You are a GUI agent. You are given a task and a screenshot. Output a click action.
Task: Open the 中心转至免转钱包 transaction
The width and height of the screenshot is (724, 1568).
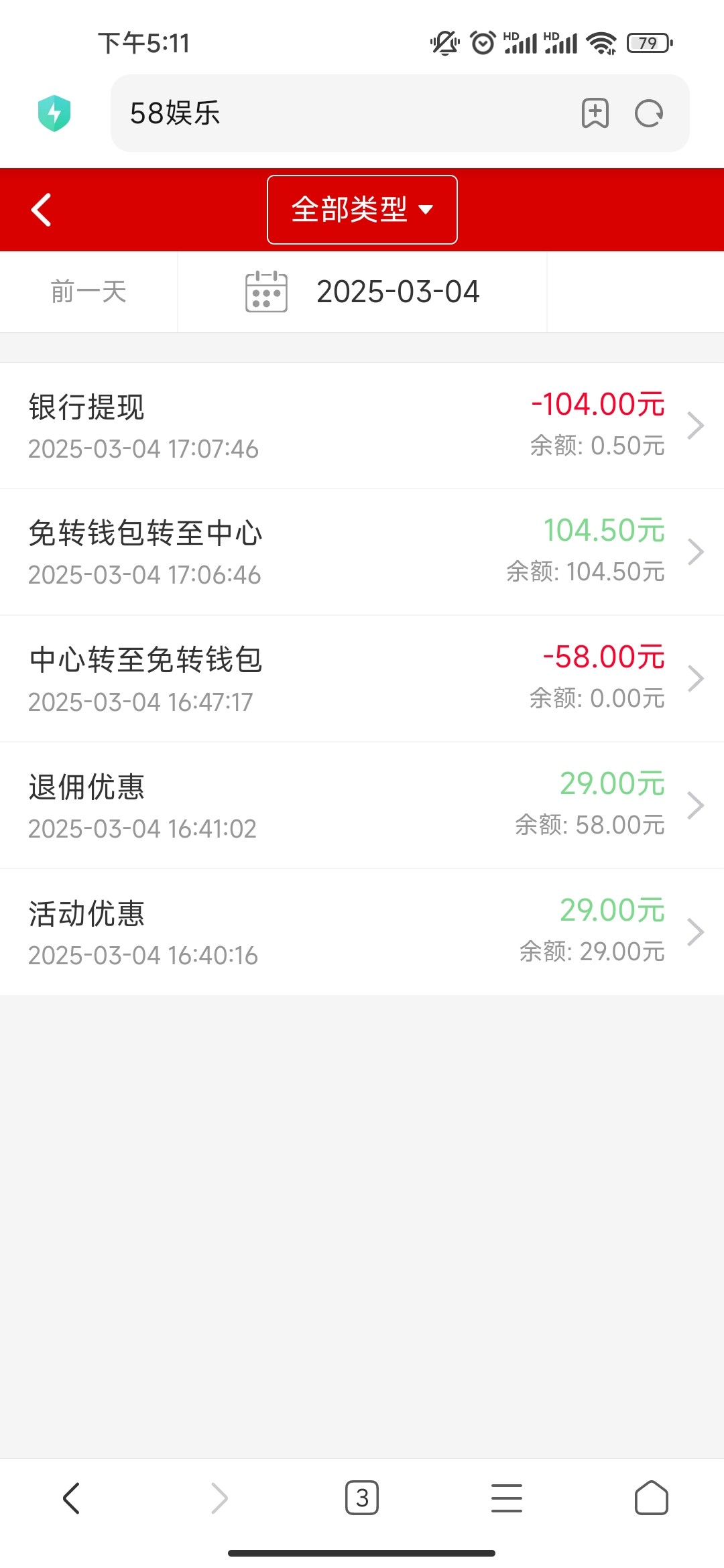pos(362,679)
